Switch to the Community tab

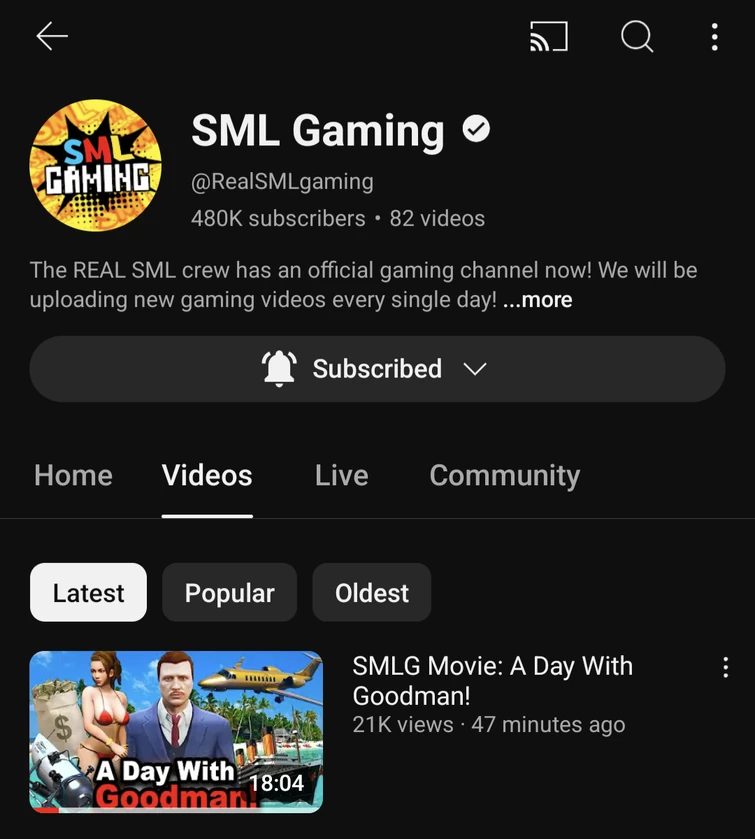point(504,475)
